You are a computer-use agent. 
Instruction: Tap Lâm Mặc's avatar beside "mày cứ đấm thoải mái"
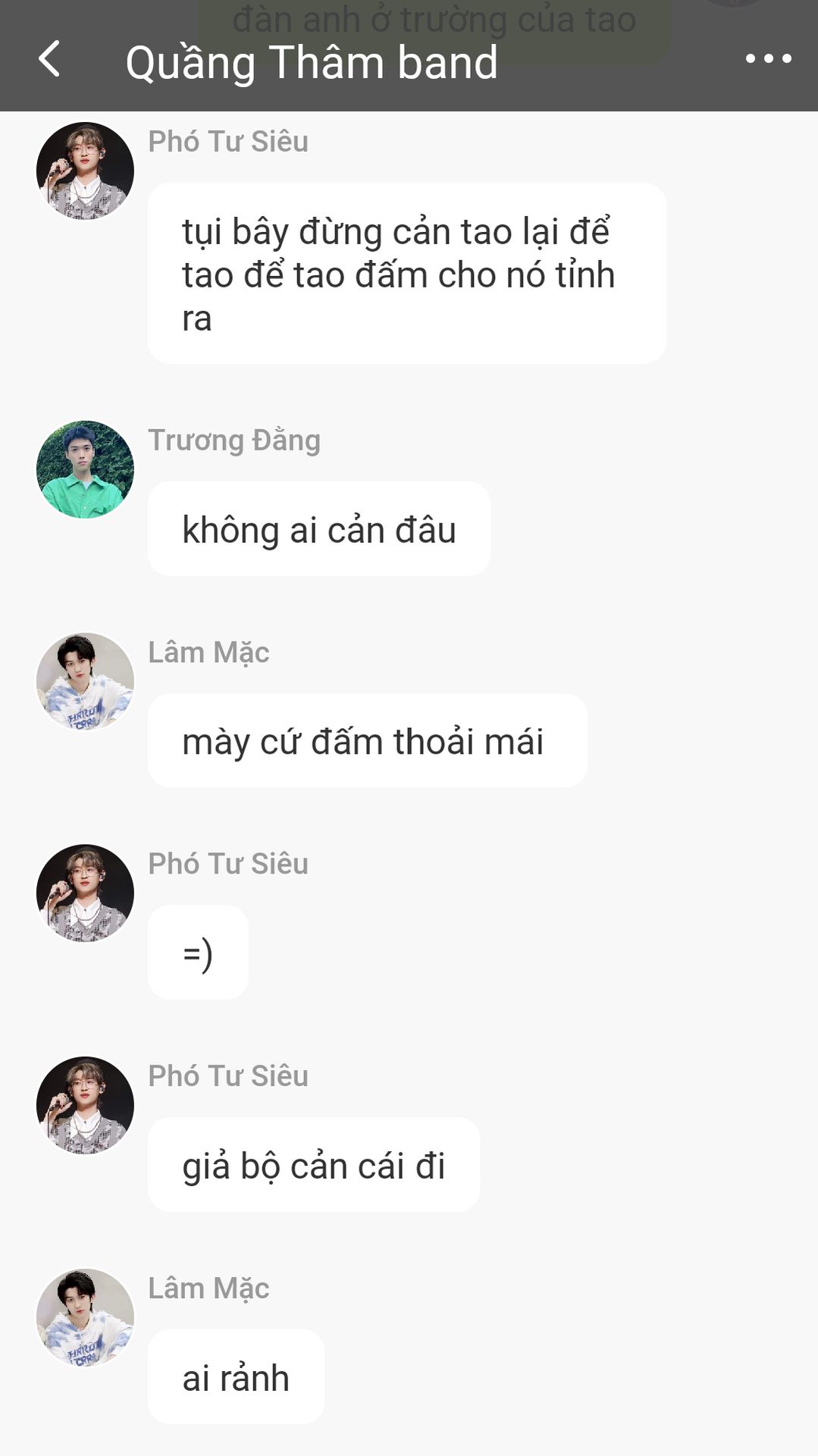85,682
